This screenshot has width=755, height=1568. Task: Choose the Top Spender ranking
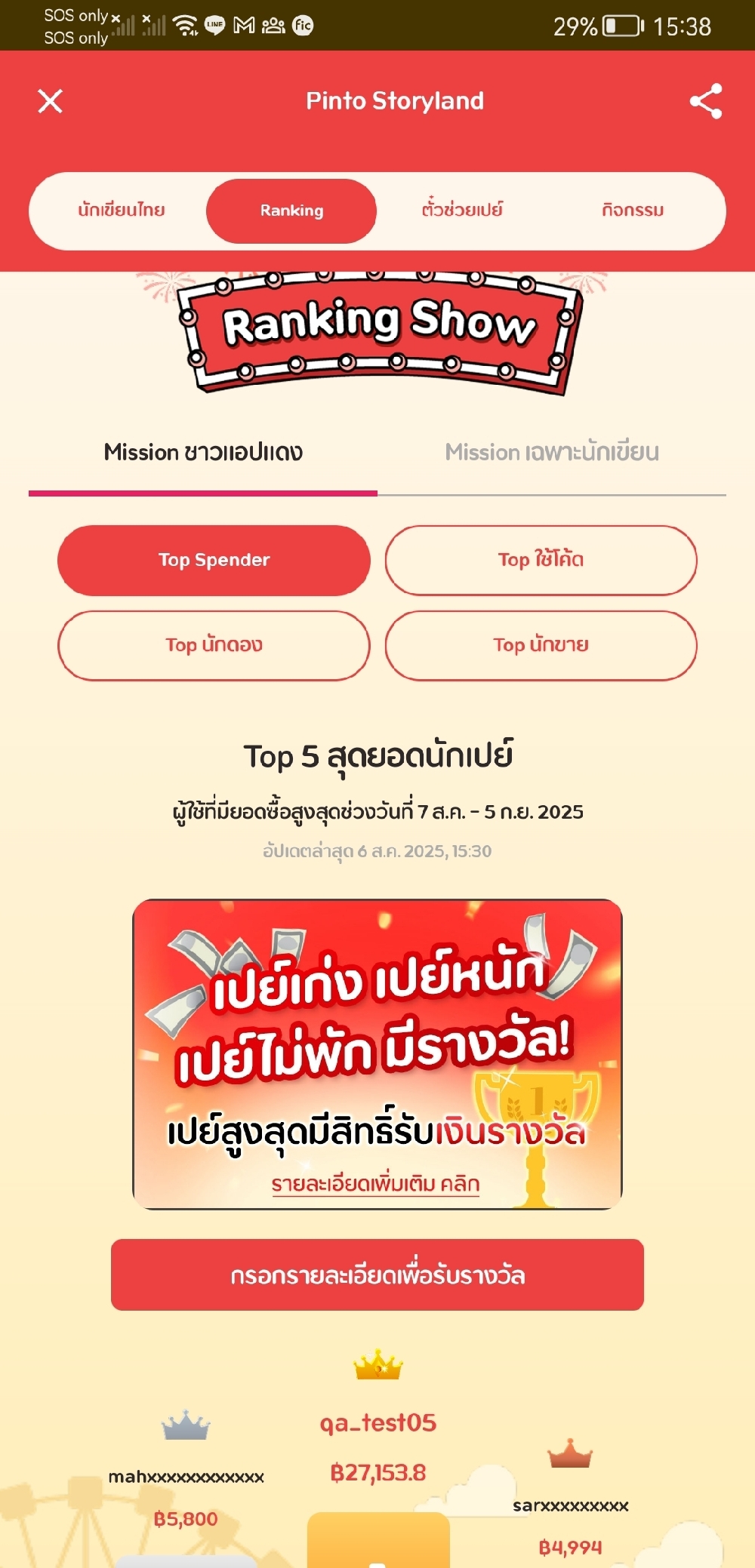pos(214,560)
